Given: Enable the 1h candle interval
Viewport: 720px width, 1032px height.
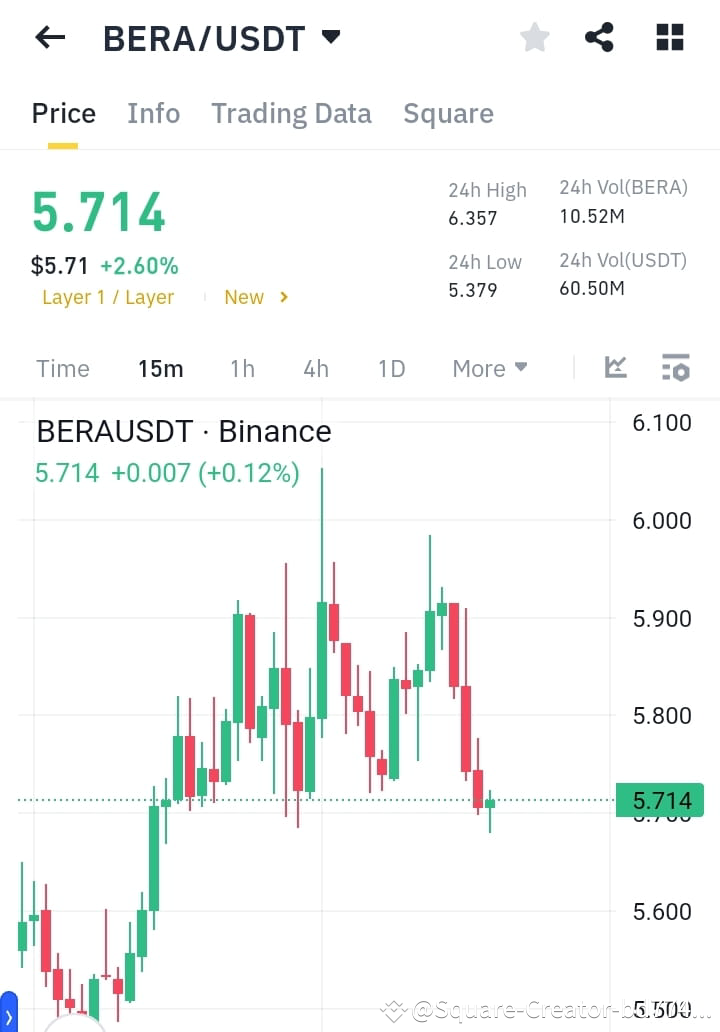Looking at the screenshot, I should (242, 368).
